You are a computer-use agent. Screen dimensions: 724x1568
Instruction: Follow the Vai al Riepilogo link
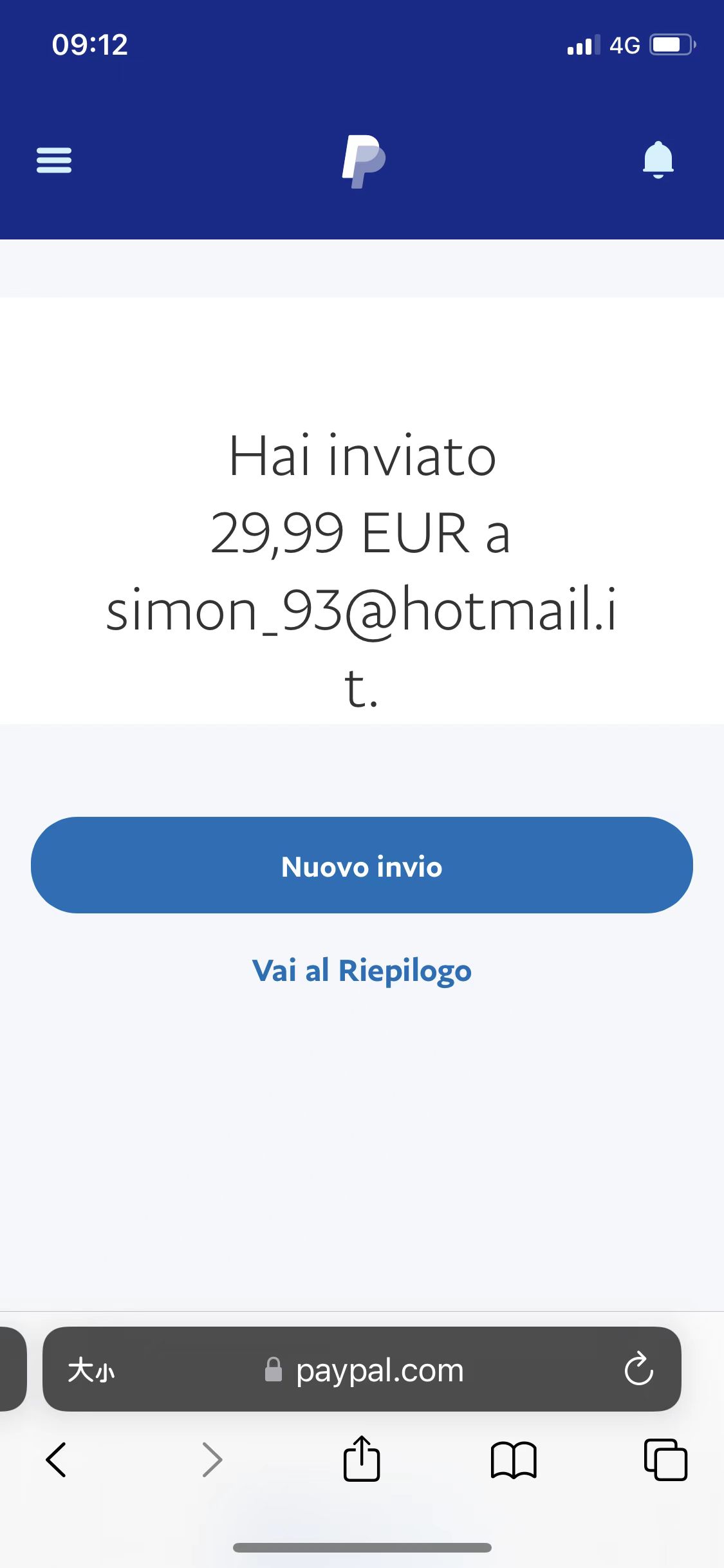(362, 971)
